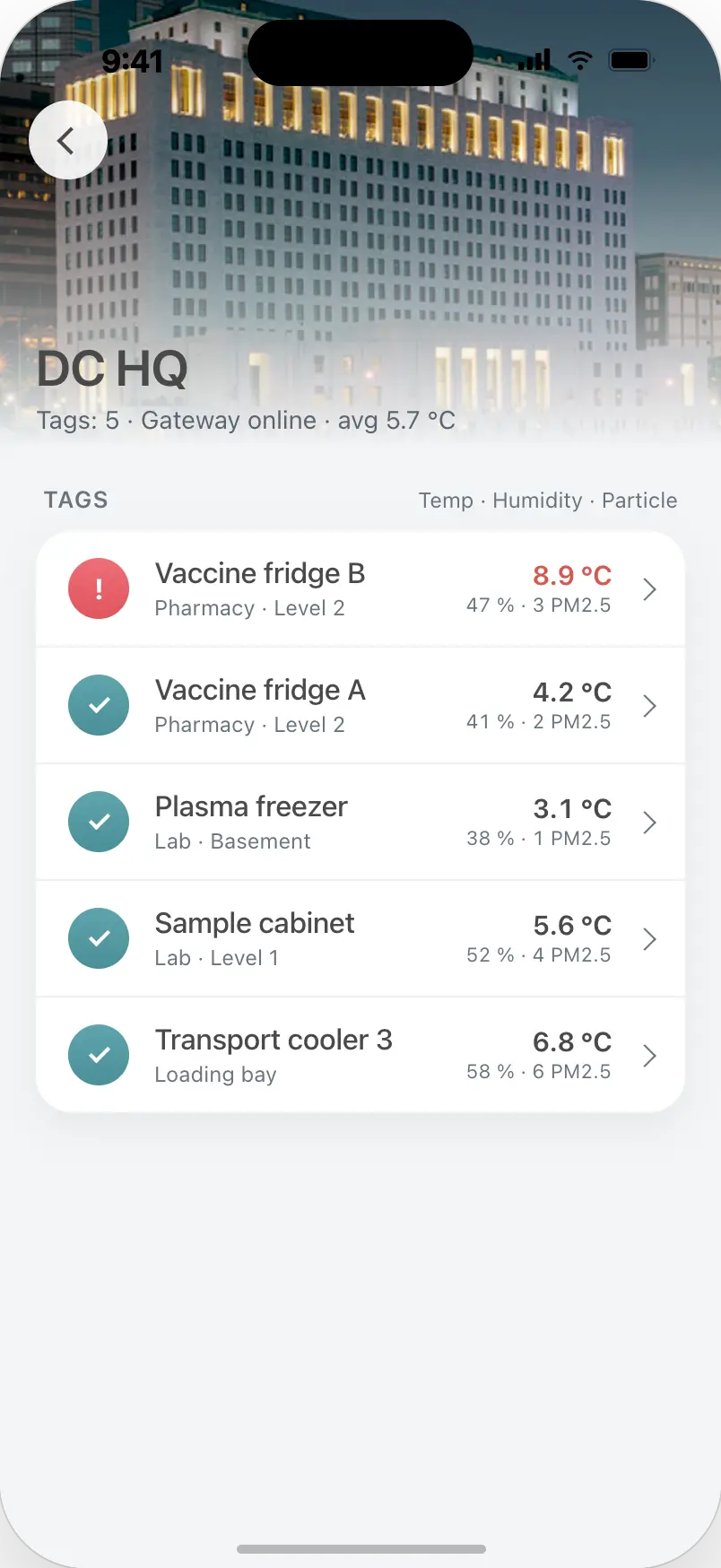
Task: View the Plasma freezer tag
Action: (x=360, y=822)
